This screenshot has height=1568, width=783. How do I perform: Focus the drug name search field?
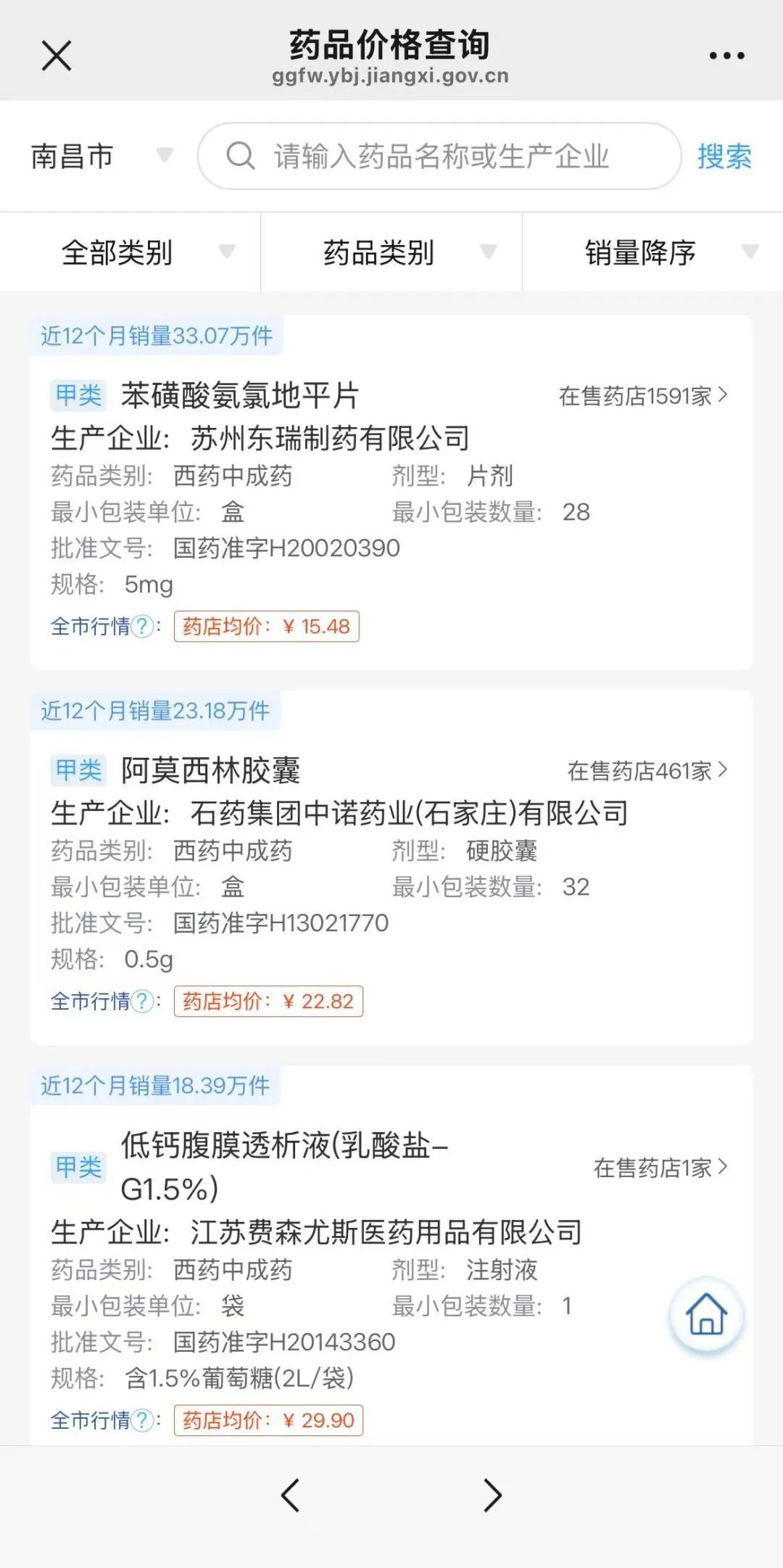tap(439, 156)
